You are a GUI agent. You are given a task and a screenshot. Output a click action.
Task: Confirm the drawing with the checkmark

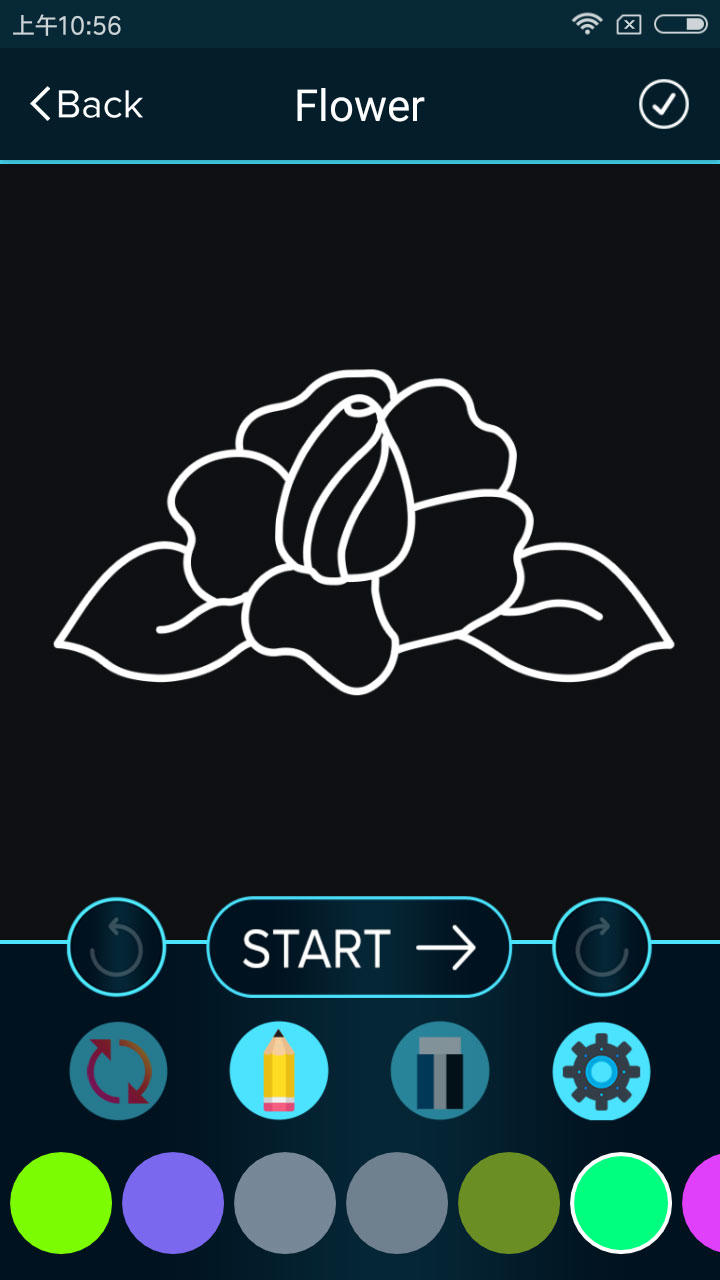(665, 104)
